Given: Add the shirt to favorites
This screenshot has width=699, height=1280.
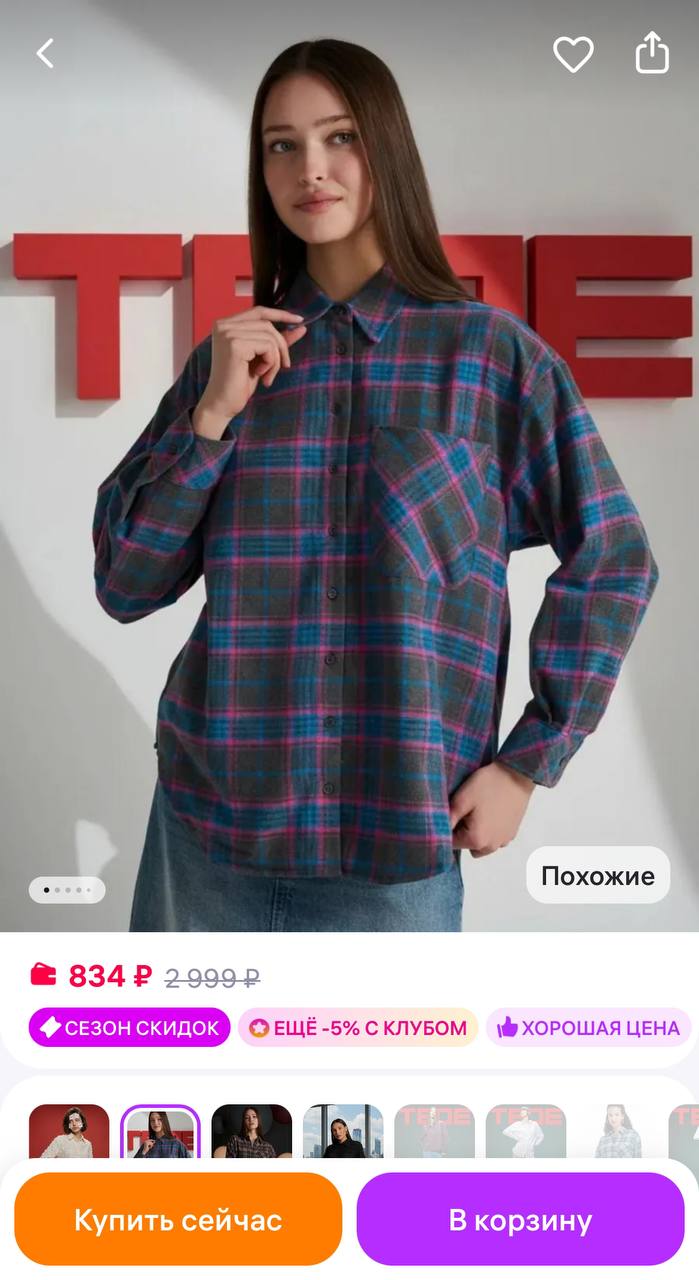Looking at the screenshot, I should coord(573,54).
